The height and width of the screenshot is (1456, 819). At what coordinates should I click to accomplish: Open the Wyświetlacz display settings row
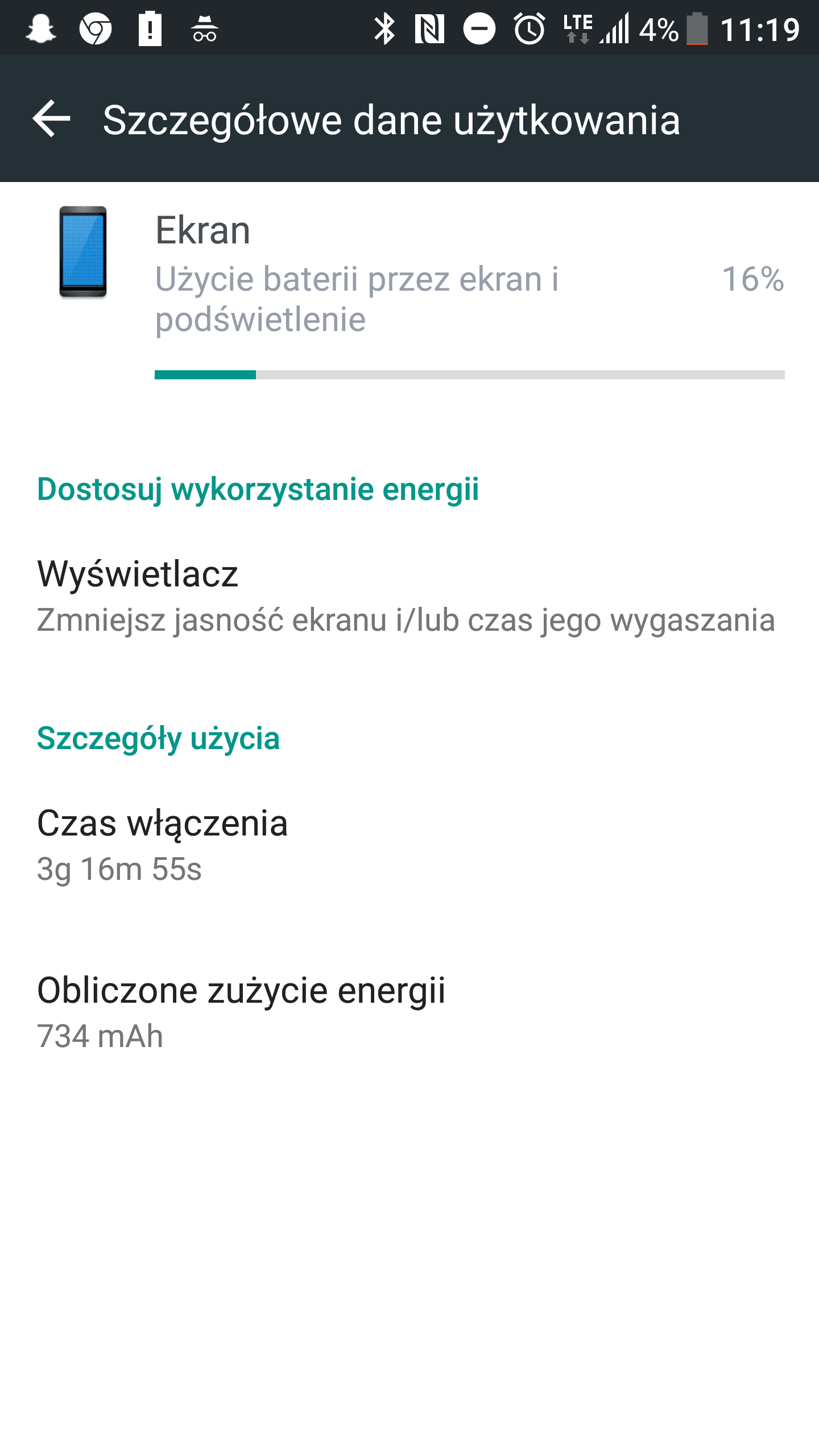tap(409, 595)
